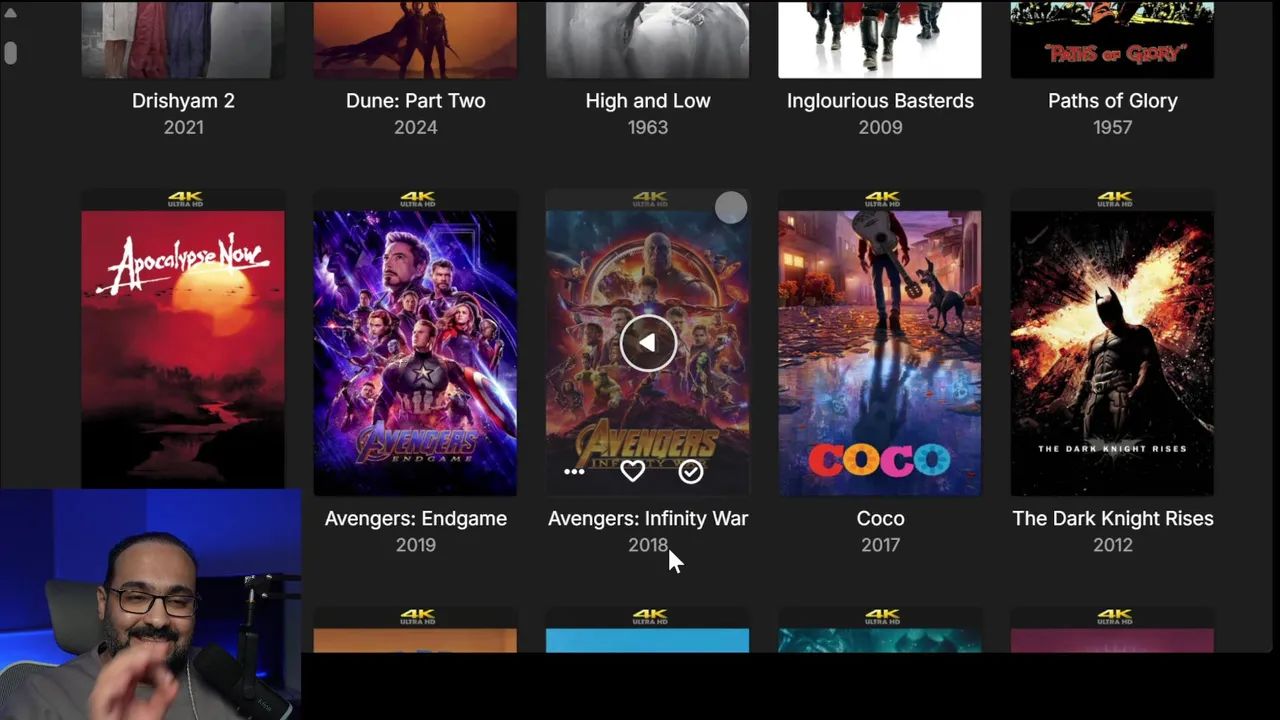Open more options on Avengers: Infinity War
Viewport: 1280px width, 720px height.
[x=574, y=471]
